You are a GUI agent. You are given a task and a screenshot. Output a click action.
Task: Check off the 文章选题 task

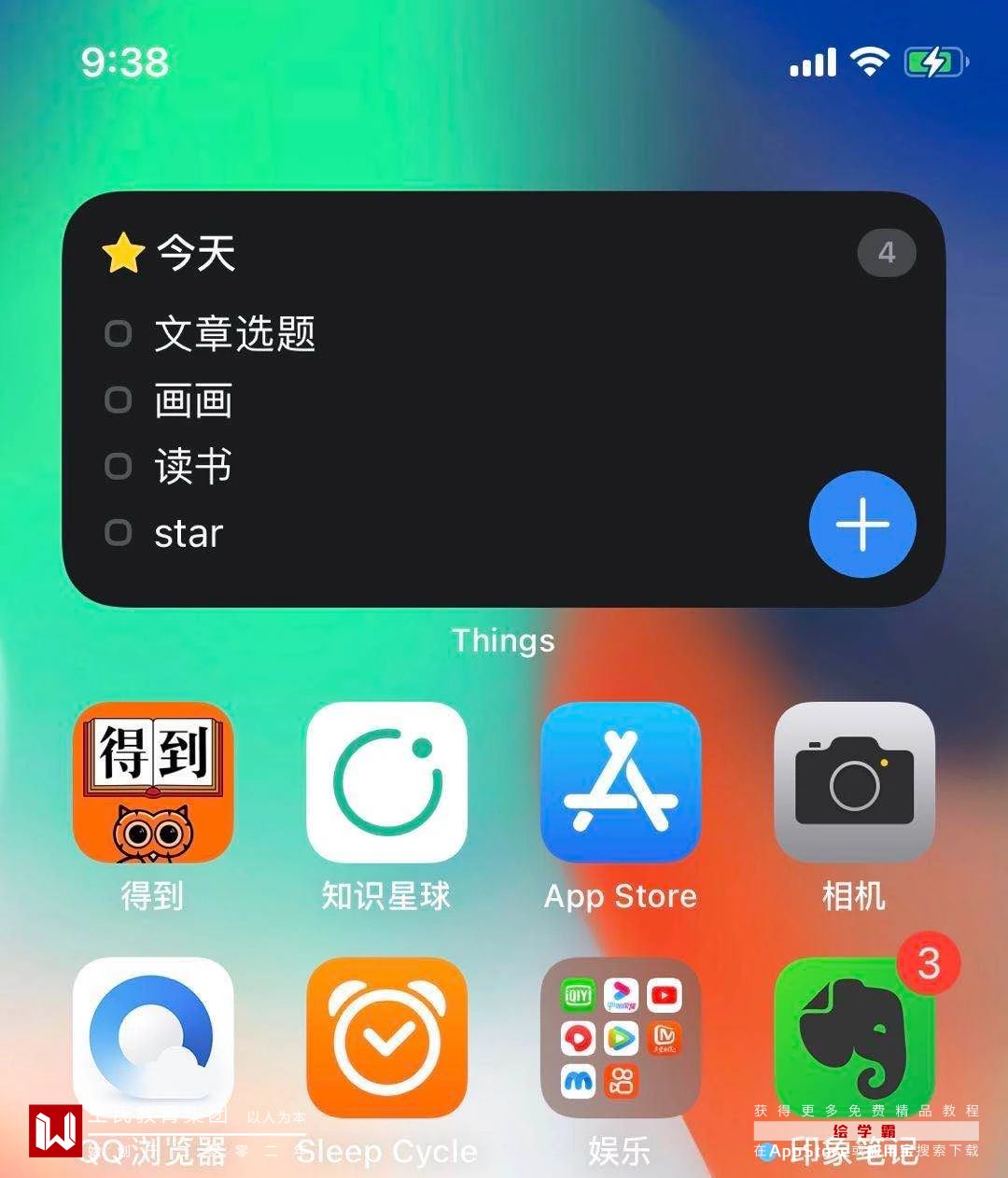119,333
